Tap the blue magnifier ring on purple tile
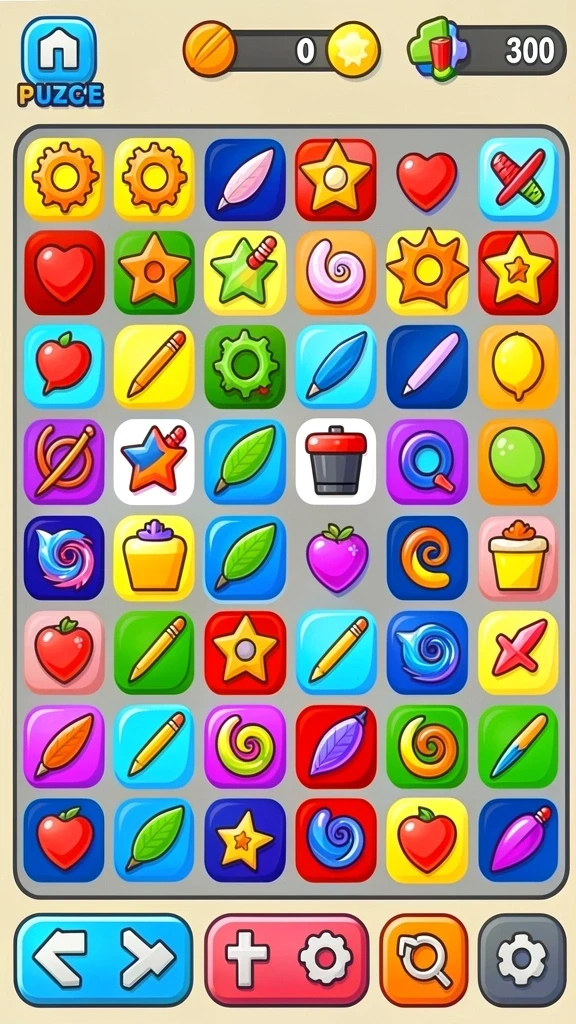 tap(427, 461)
